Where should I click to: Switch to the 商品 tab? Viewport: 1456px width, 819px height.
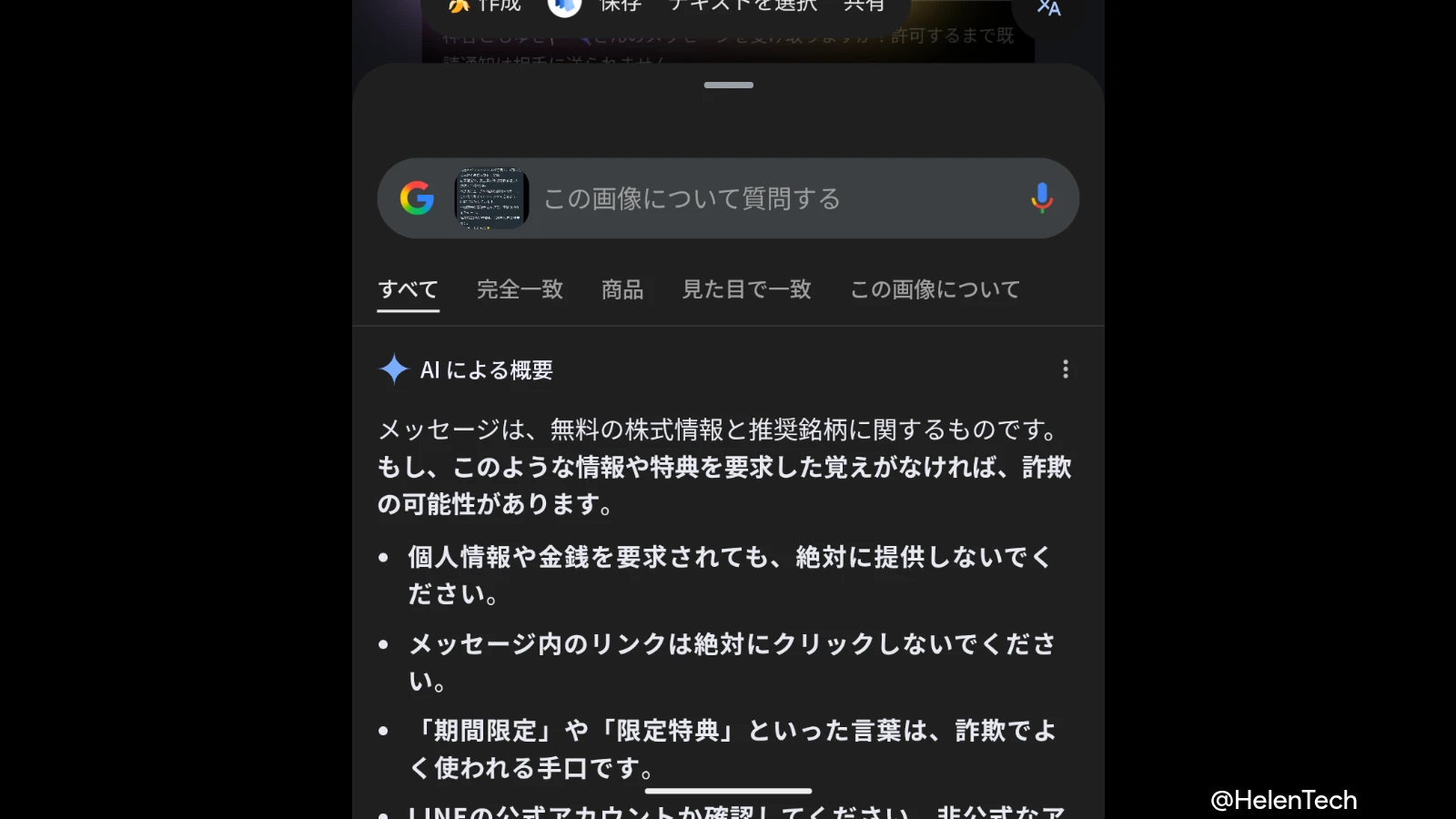pos(622,289)
